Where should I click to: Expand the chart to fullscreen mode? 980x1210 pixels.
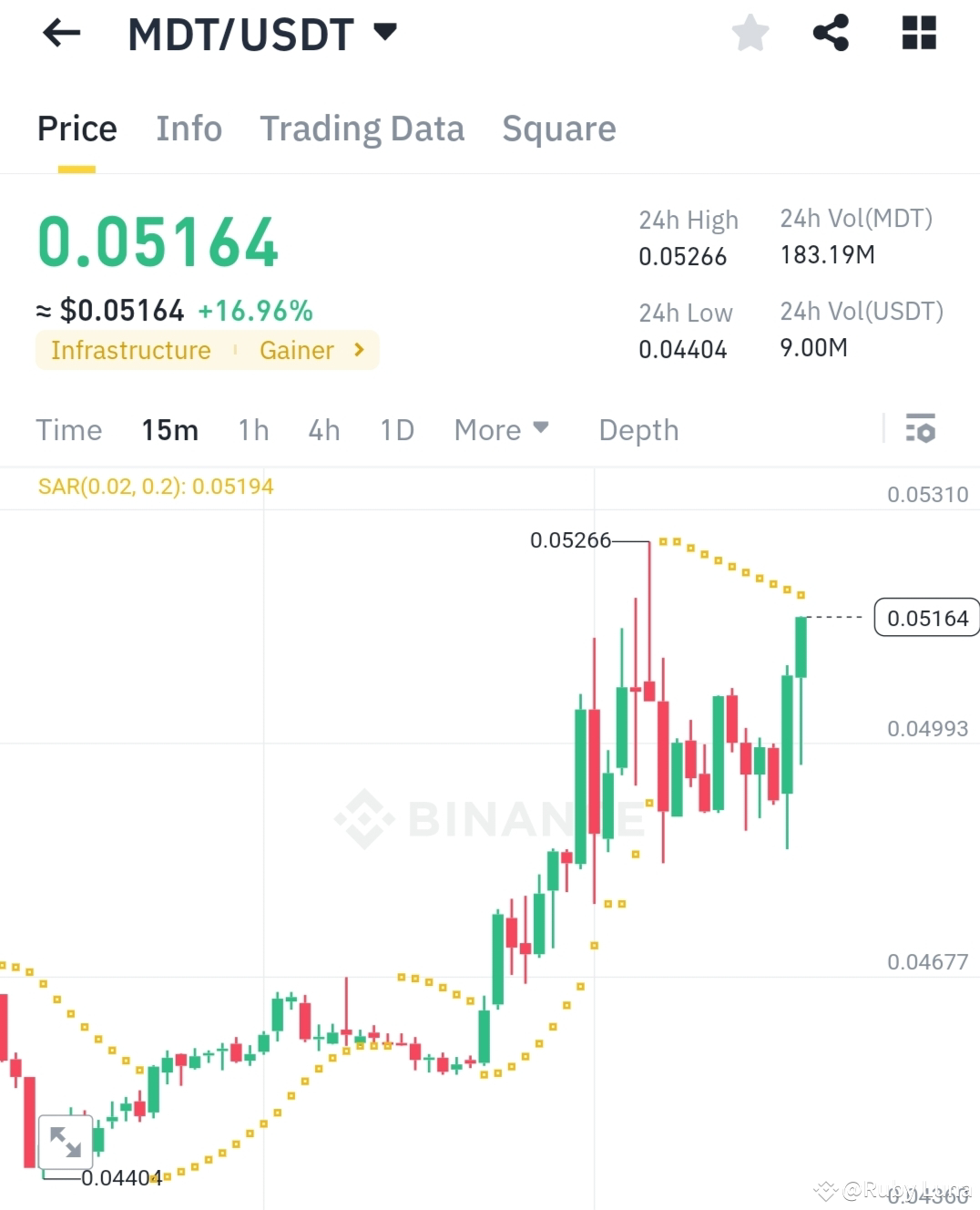pyautogui.click(x=67, y=1142)
